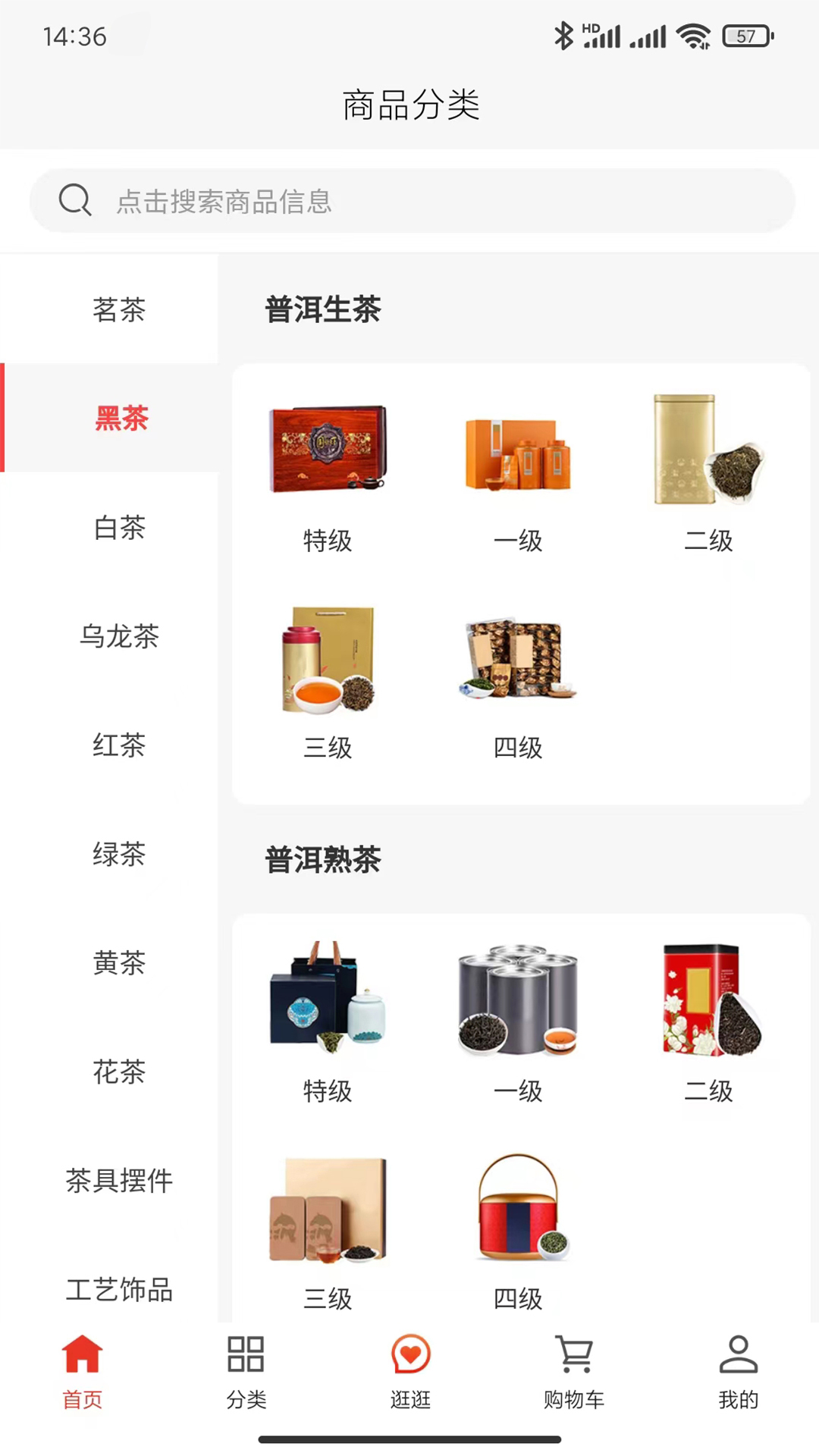Select the 茗茶 category
819x1456 pixels.
[x=118, y=309]
